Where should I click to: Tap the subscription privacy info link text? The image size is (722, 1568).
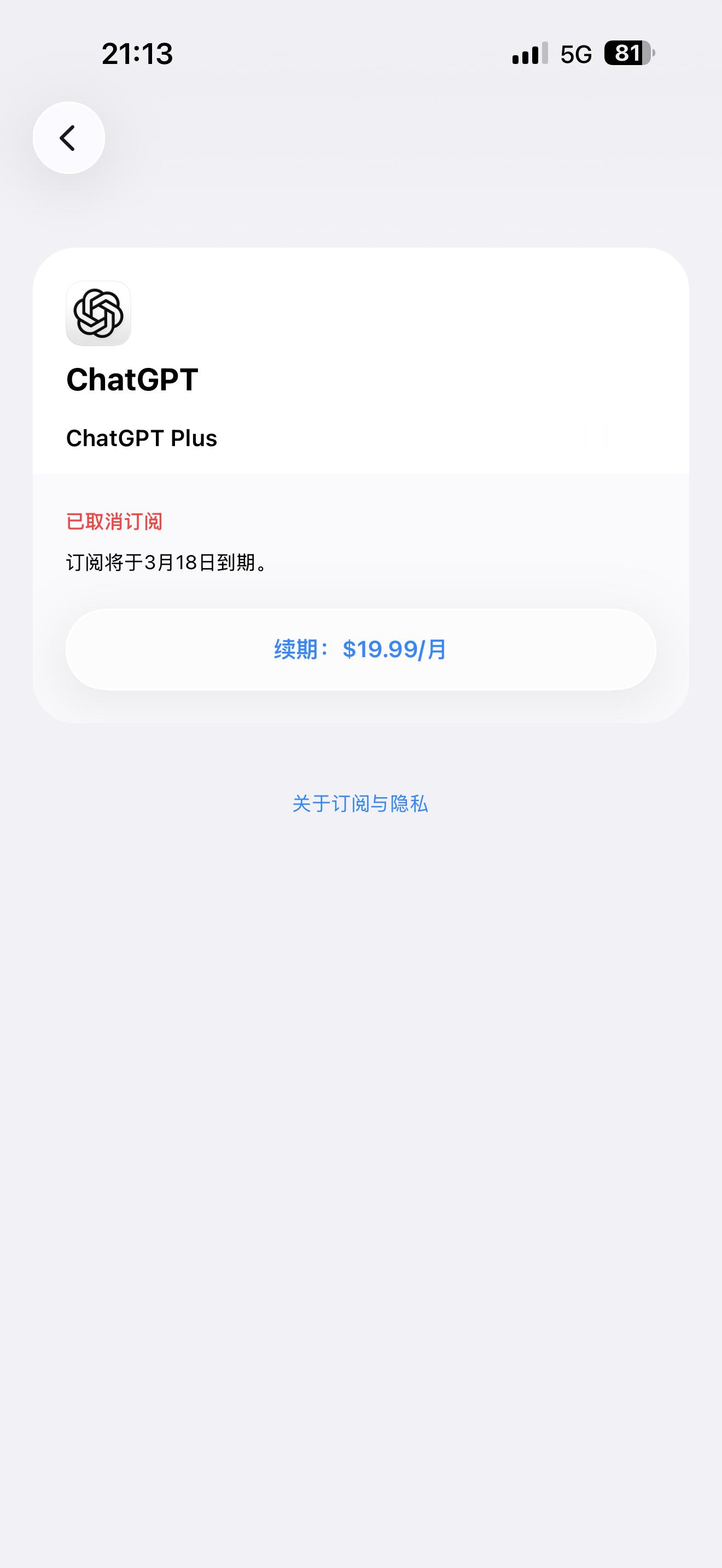(x=360, y=805)
